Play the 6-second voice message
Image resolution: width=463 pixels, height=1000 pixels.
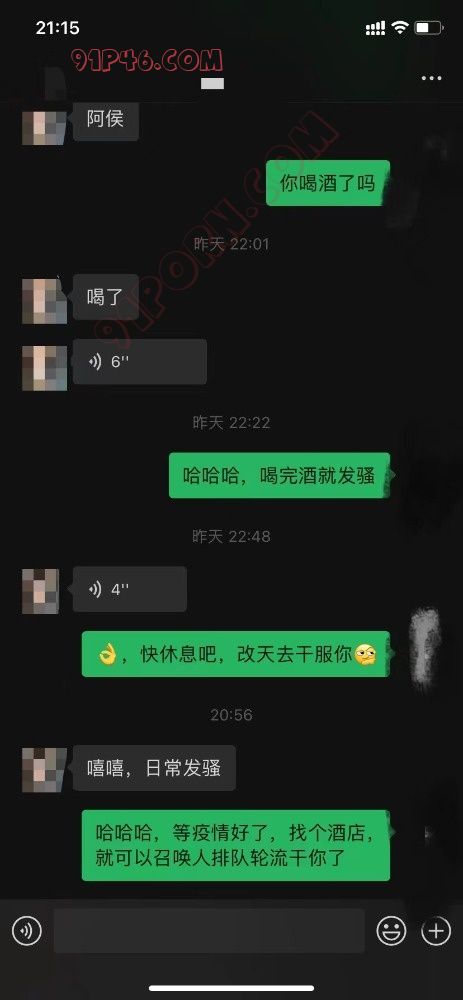pyautogui.click(x=140, y=362)
